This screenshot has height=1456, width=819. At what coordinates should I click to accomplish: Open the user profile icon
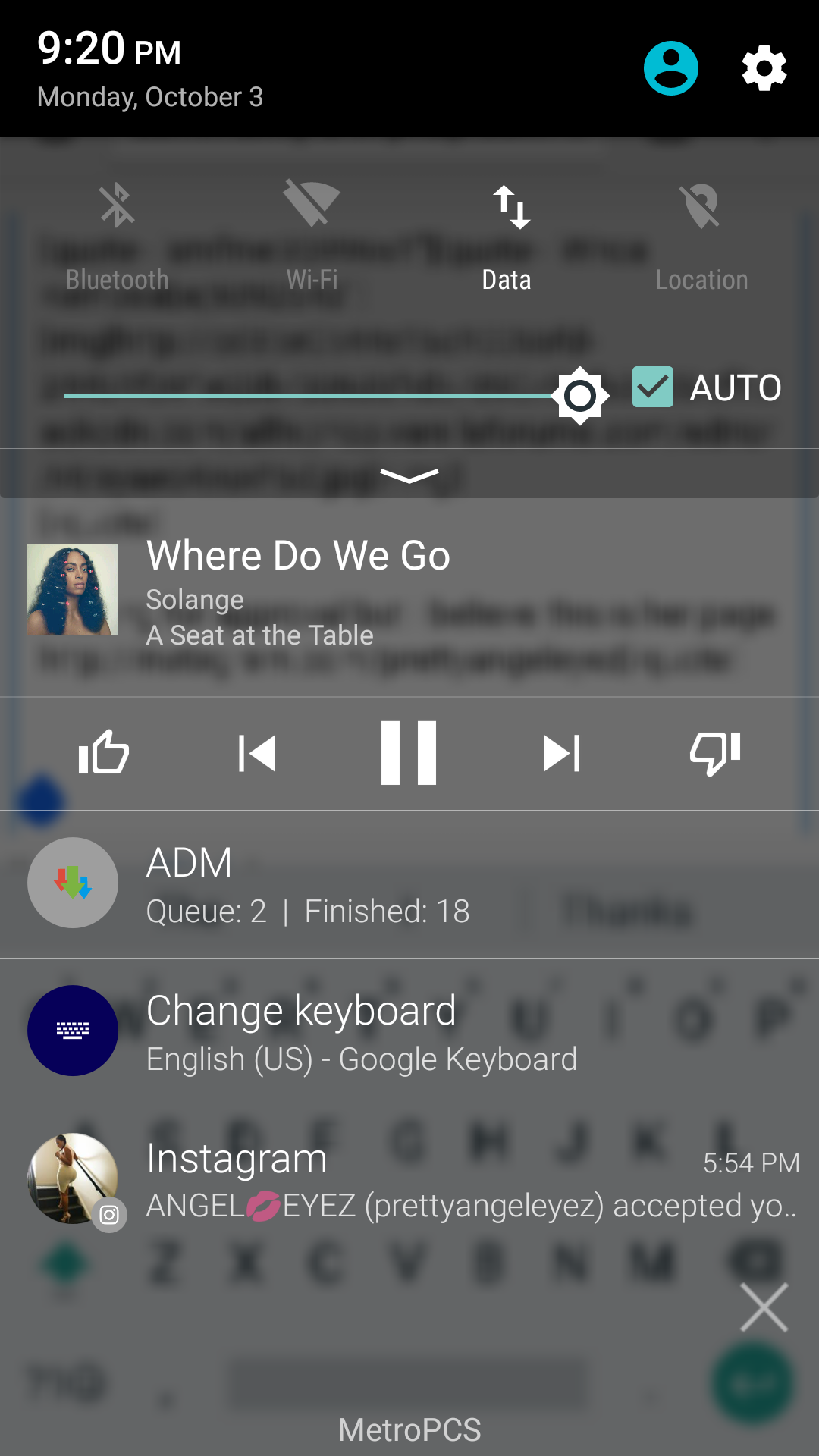point(670,68)
